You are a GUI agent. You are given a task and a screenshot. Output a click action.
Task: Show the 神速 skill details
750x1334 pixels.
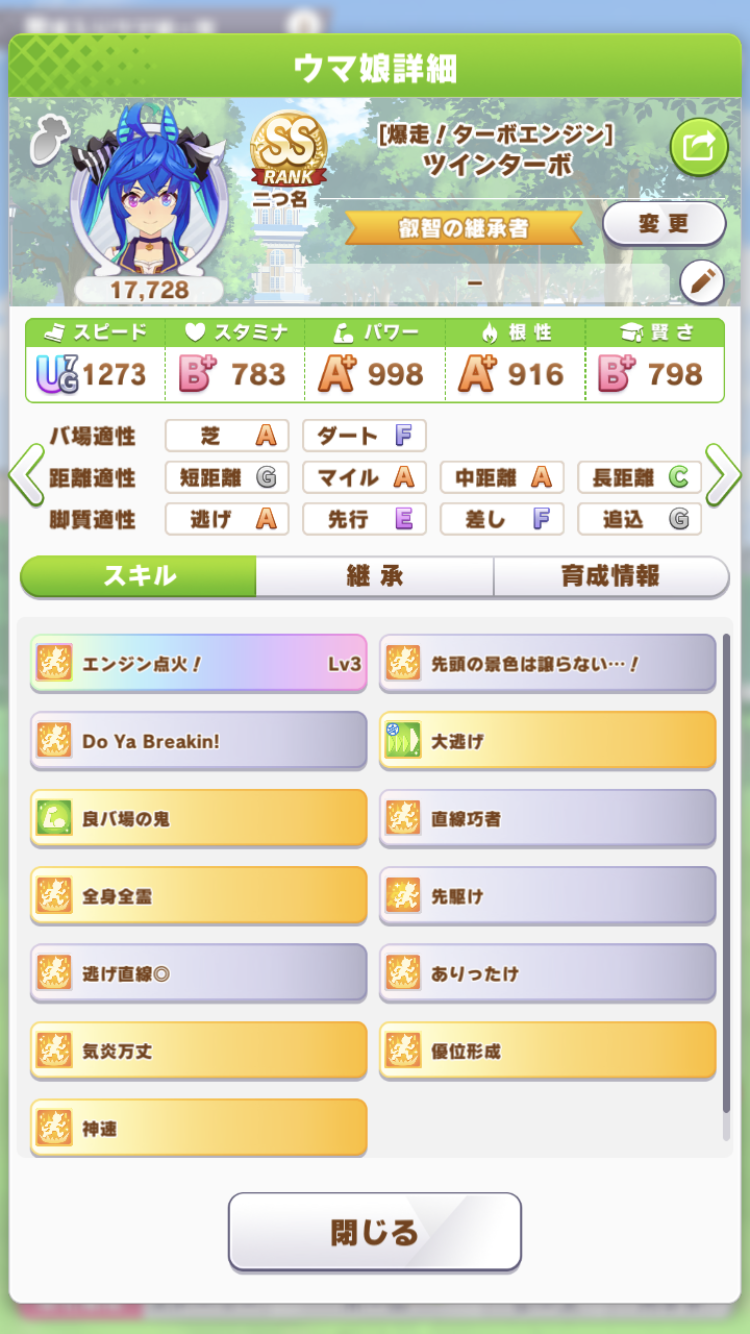click(x=198, y=1128)
